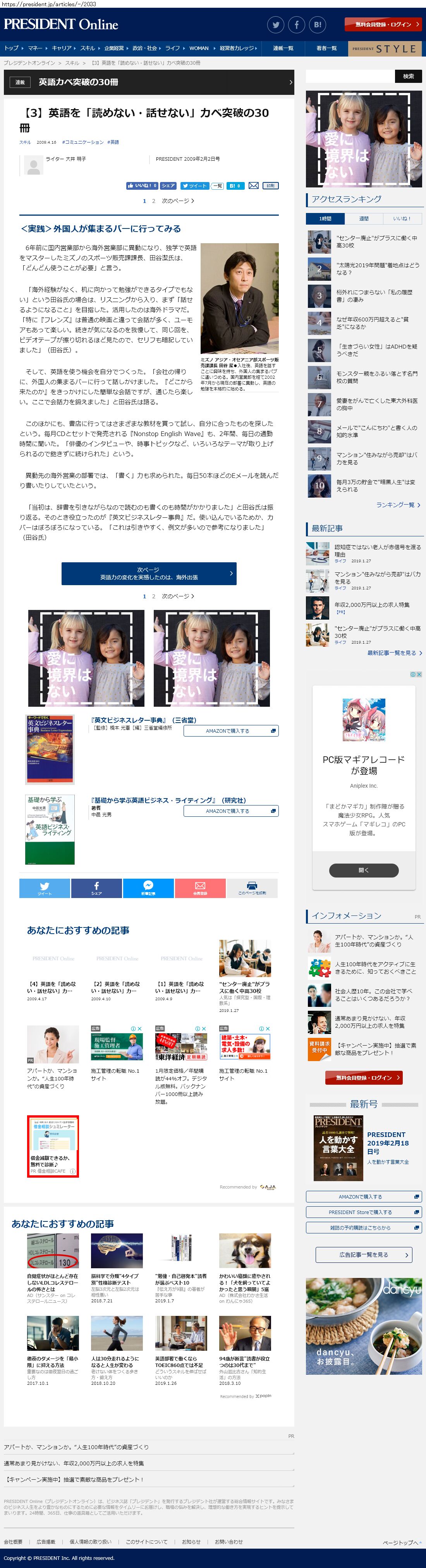
Task: Open the Twitter icon in the header
Action: [x=276, y=25]
